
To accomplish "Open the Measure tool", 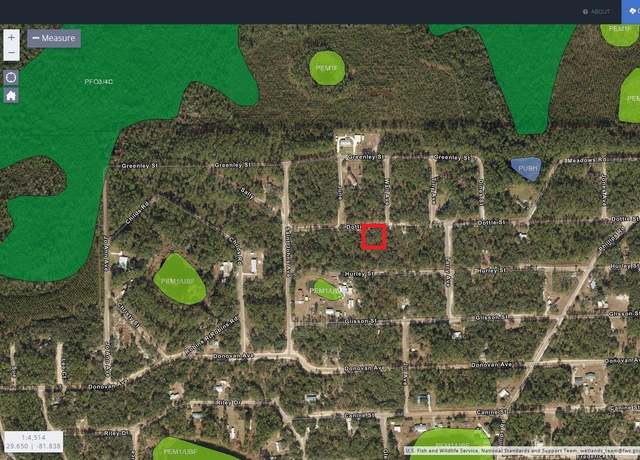I will pyautogui.click(x=54, y=38).
